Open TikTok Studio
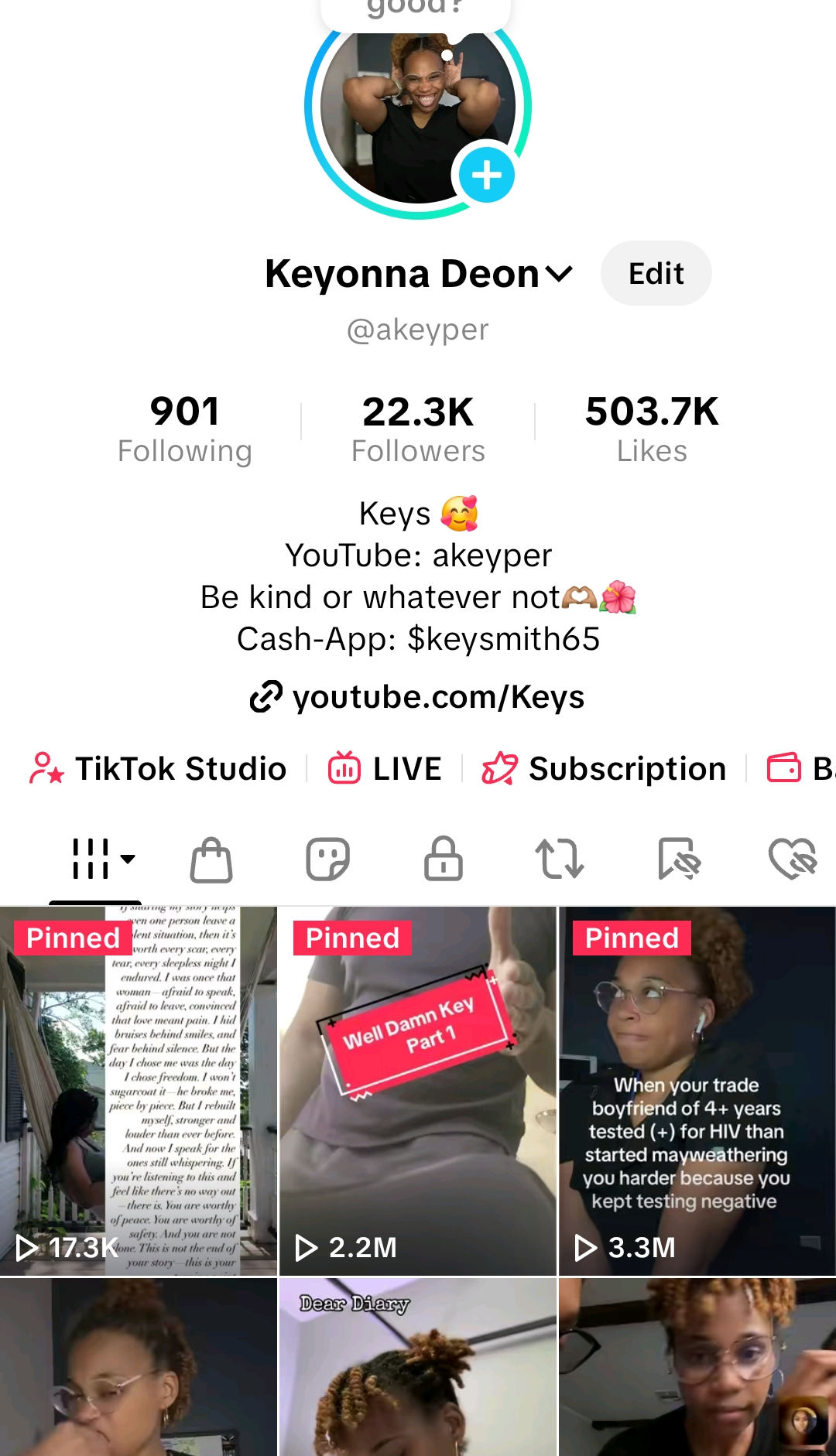Screen dimensions: 836x1456 [159, 769]
